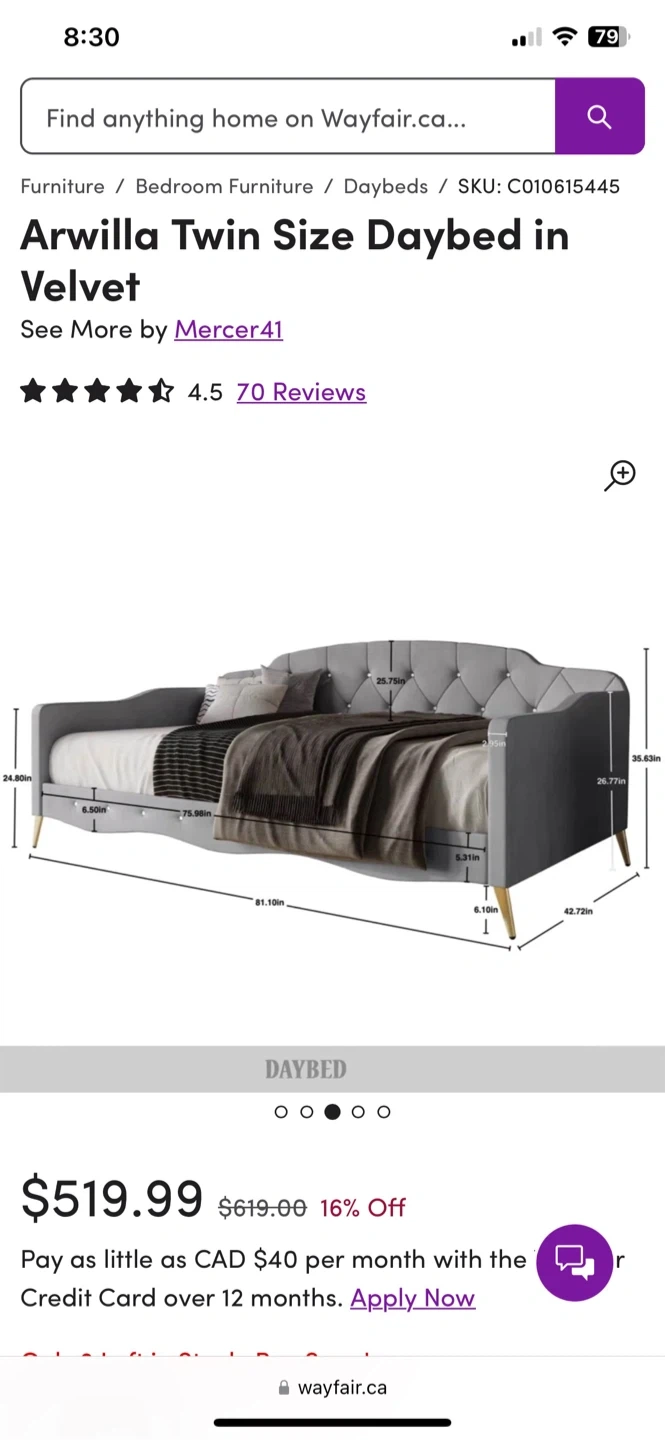Tap the Find anything home search field
Image resolution: width=665 pixels, height=1440 pixels.
[288, 117]
